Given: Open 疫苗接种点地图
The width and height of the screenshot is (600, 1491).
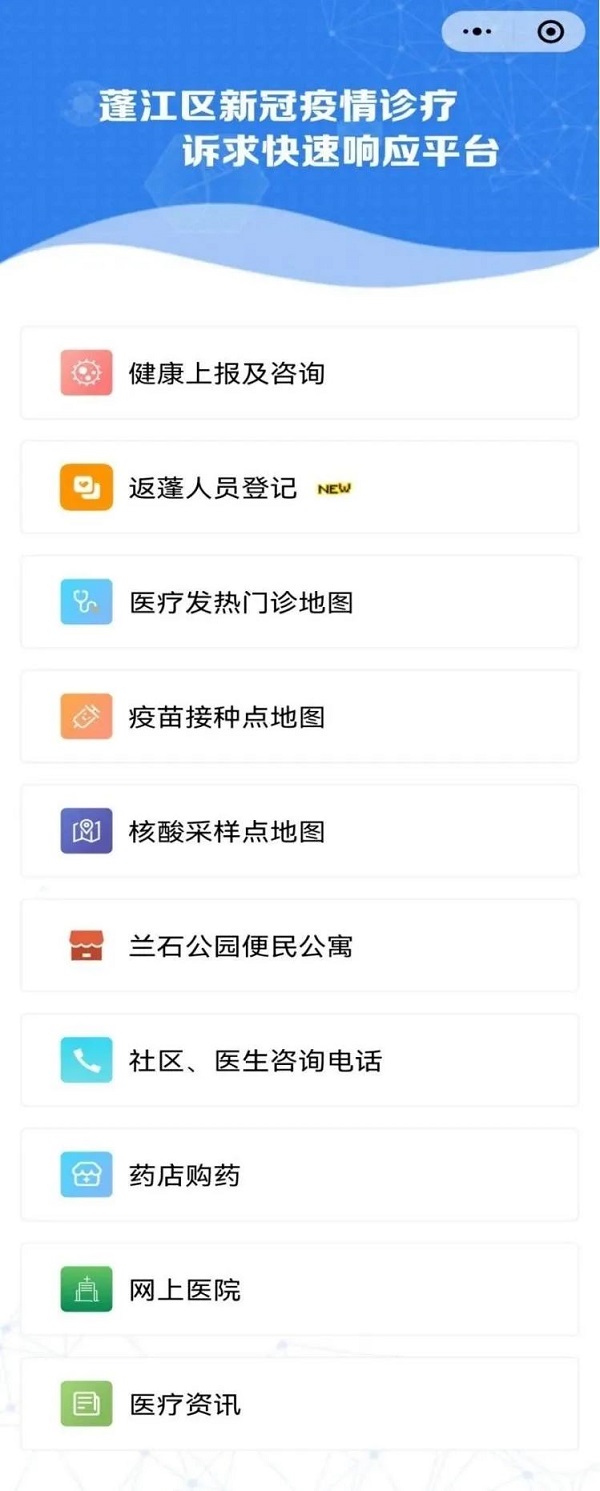Looking at the screenshot, I should 299,717.
